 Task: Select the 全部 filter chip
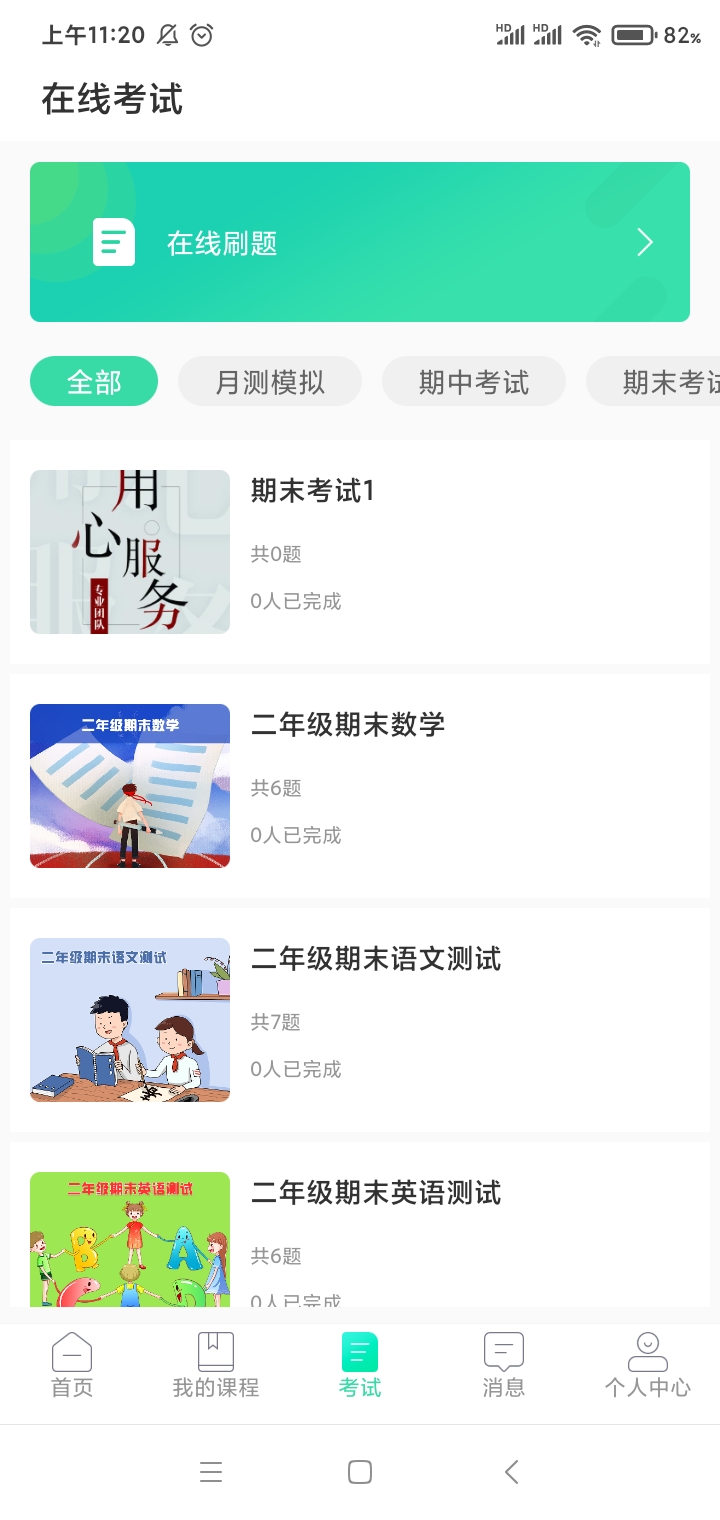click(94, 381)
